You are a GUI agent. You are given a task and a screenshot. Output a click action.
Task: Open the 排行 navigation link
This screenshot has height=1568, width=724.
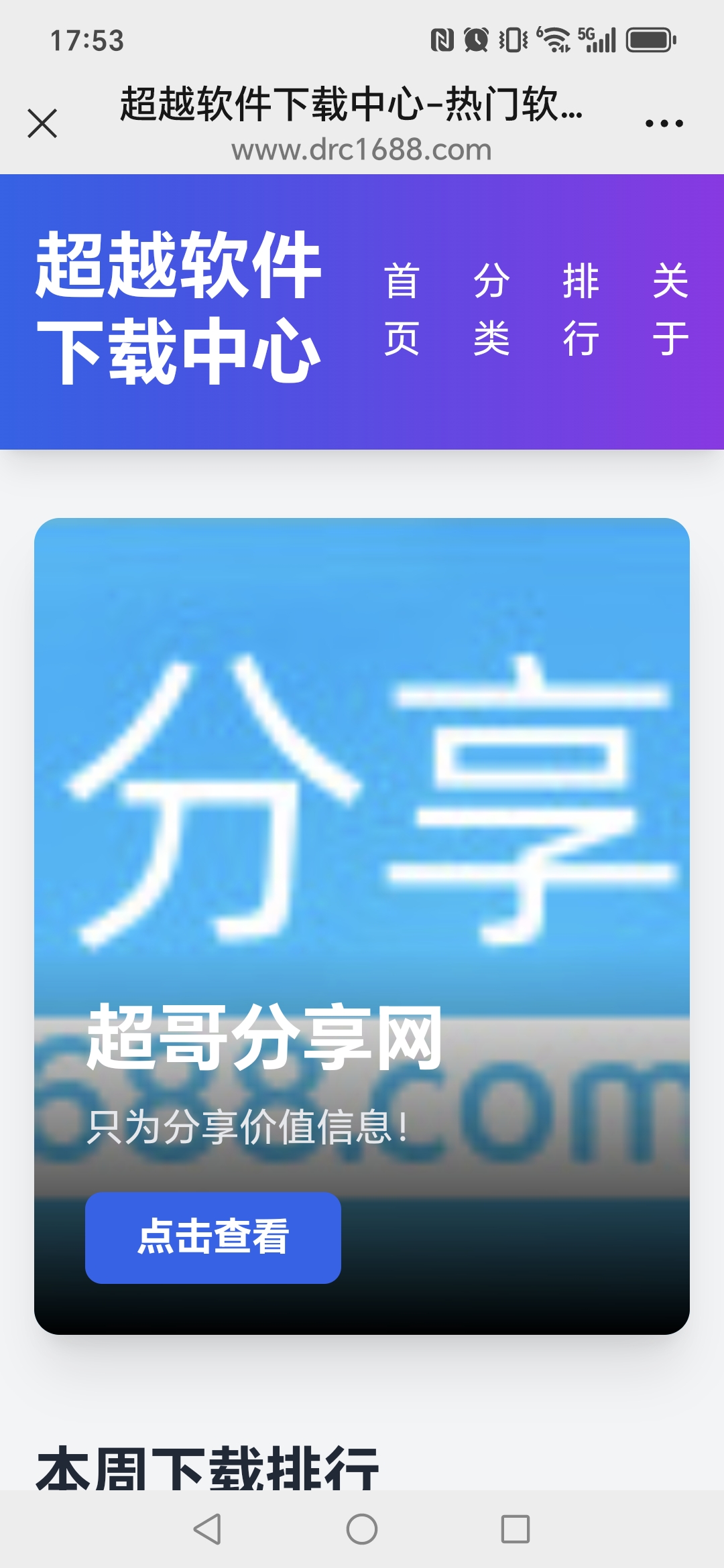(581, 310)
